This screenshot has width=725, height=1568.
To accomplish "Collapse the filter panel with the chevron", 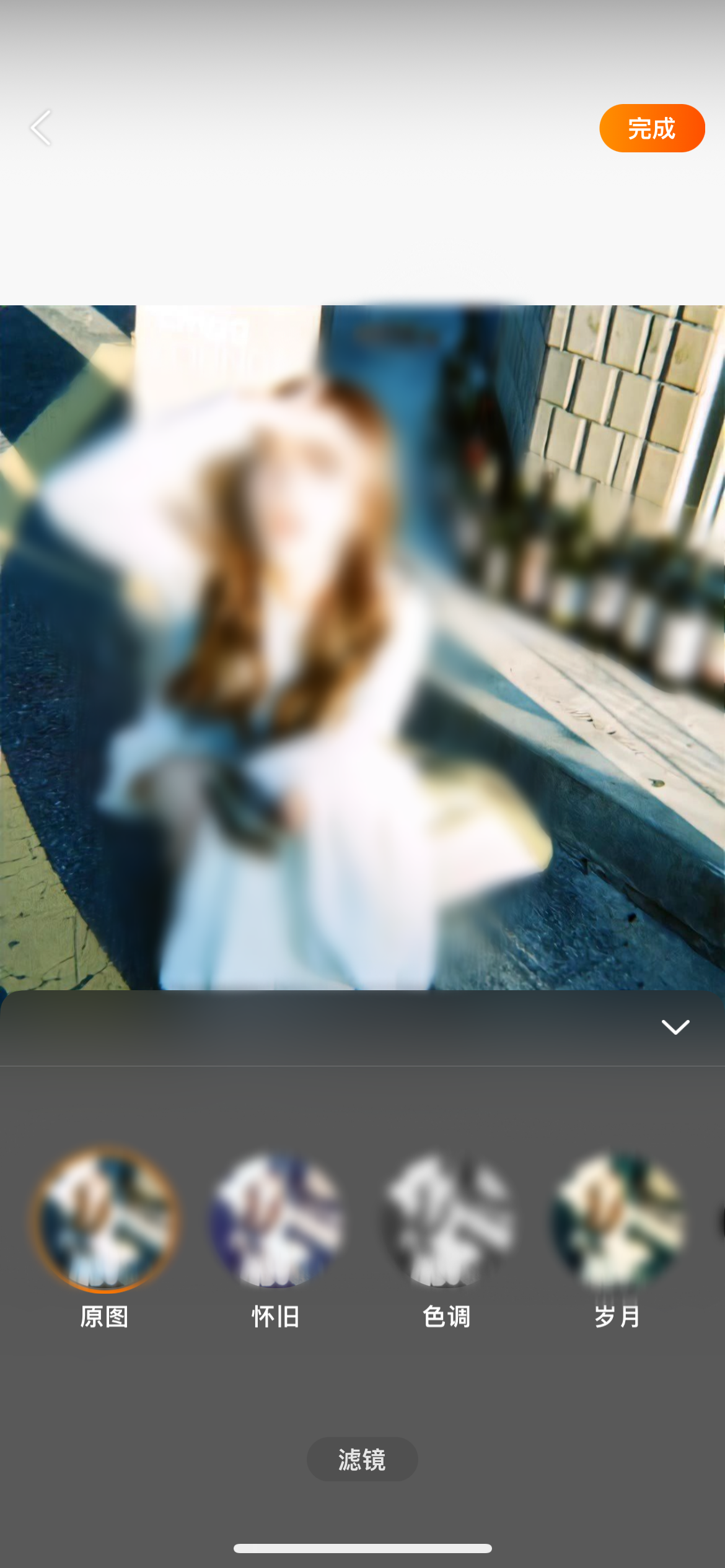I will (675, 1027).
